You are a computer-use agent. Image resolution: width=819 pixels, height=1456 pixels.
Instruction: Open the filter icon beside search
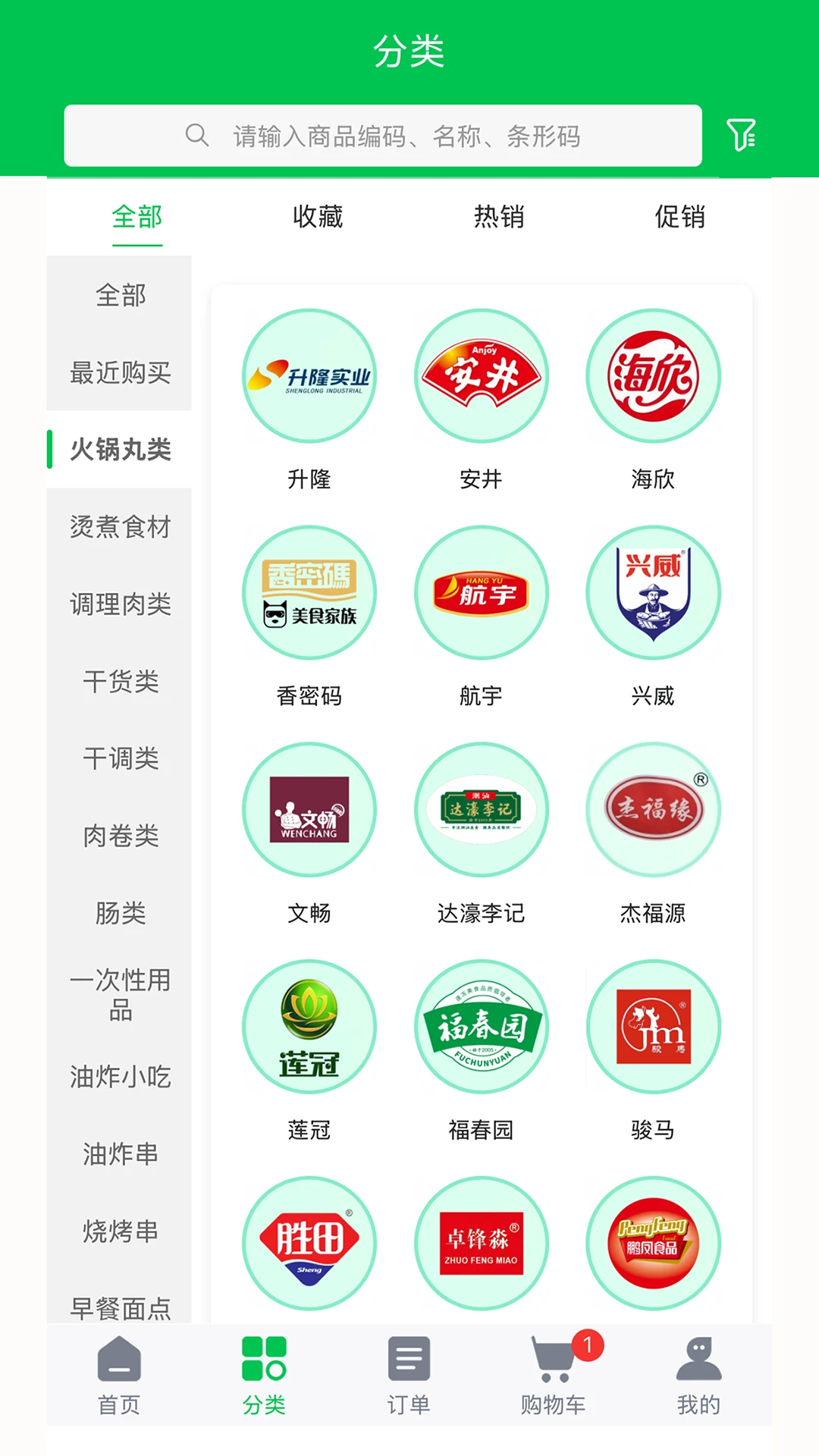(x=741, y=135)
